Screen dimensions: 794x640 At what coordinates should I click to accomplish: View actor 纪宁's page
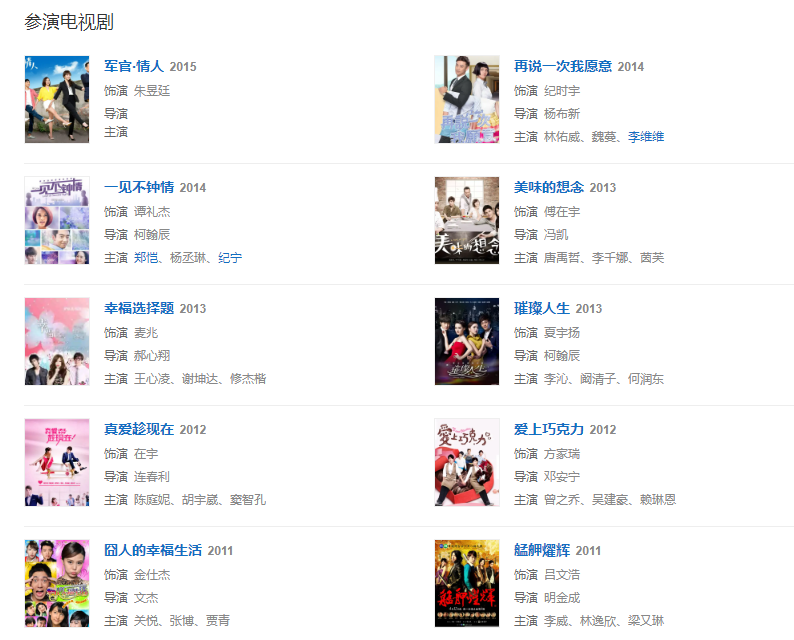(x=230, y=258)
